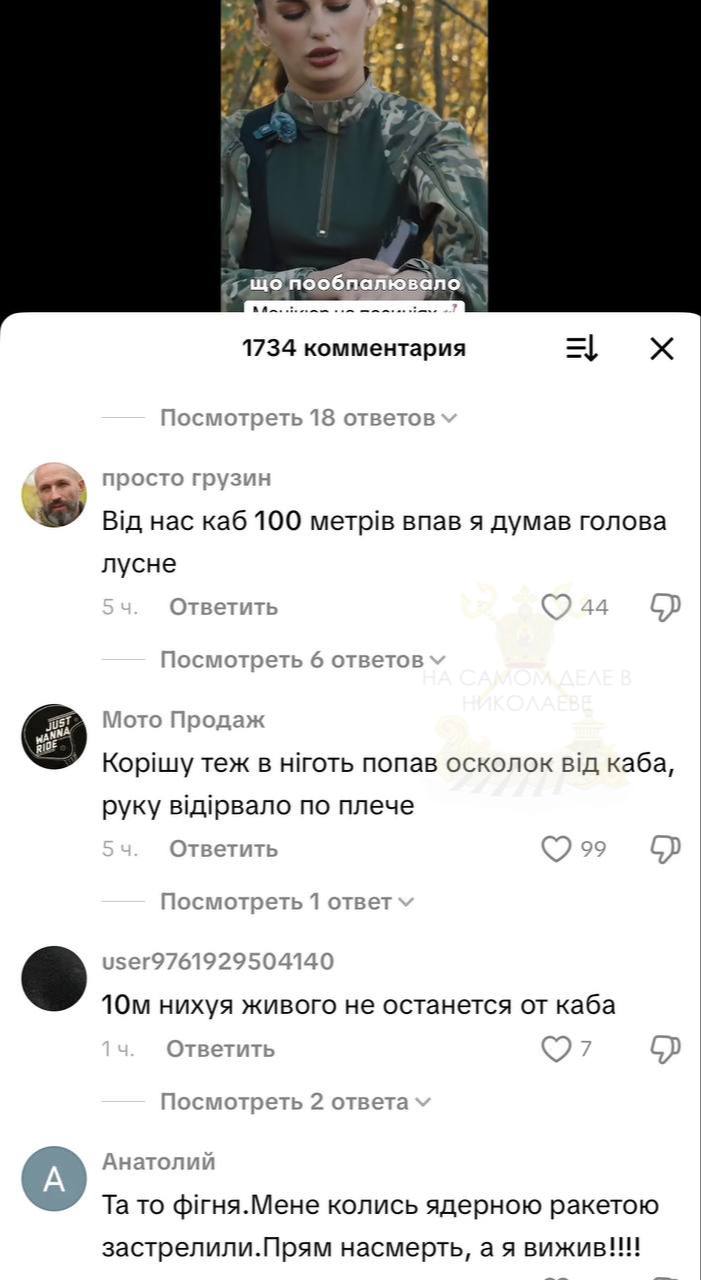The image size is (701, 1280).
Task: Open просто грузин's profile picture
Action: [54, 495]
